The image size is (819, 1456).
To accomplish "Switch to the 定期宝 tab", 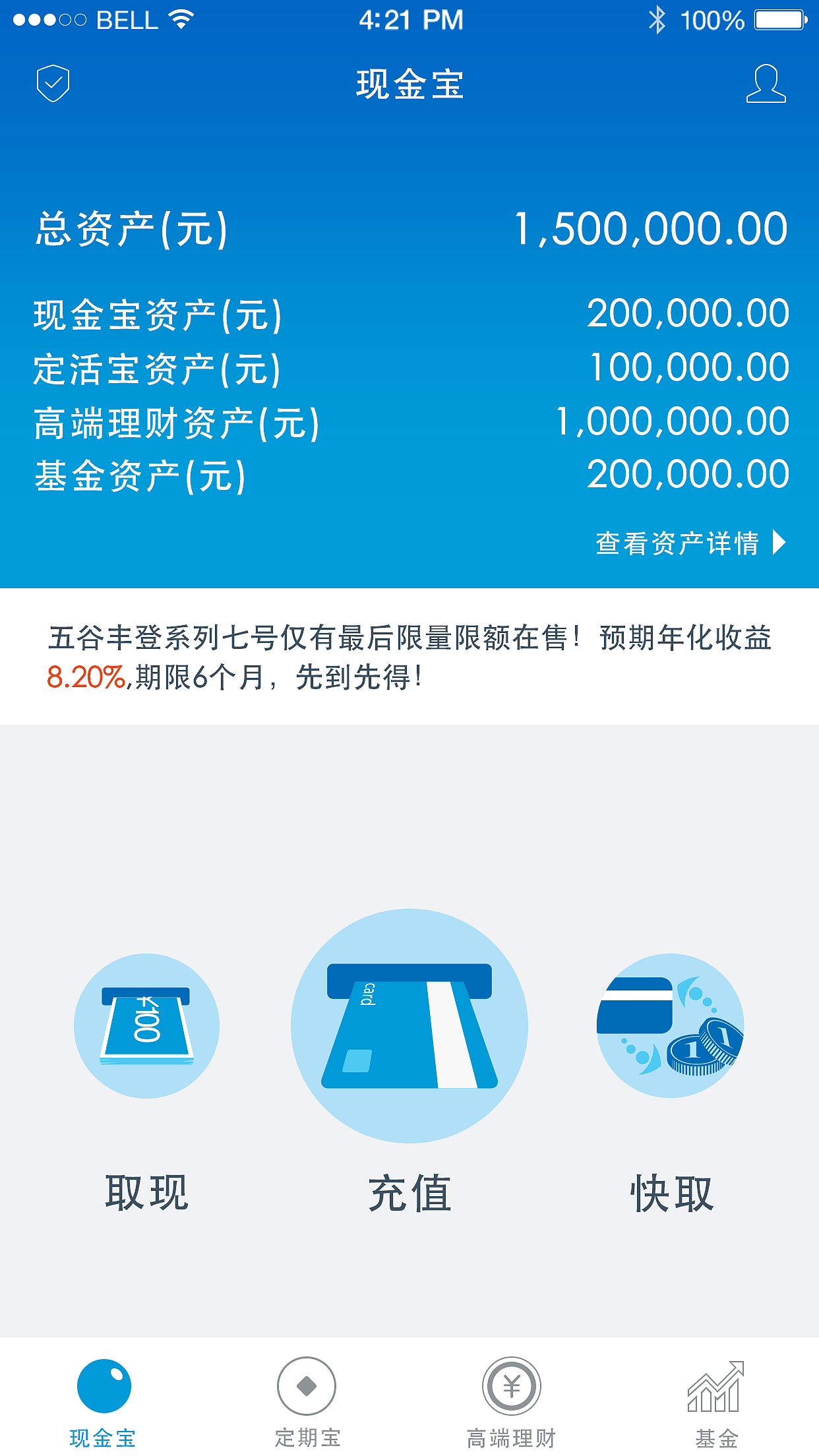I will (x=307, y=1405).
